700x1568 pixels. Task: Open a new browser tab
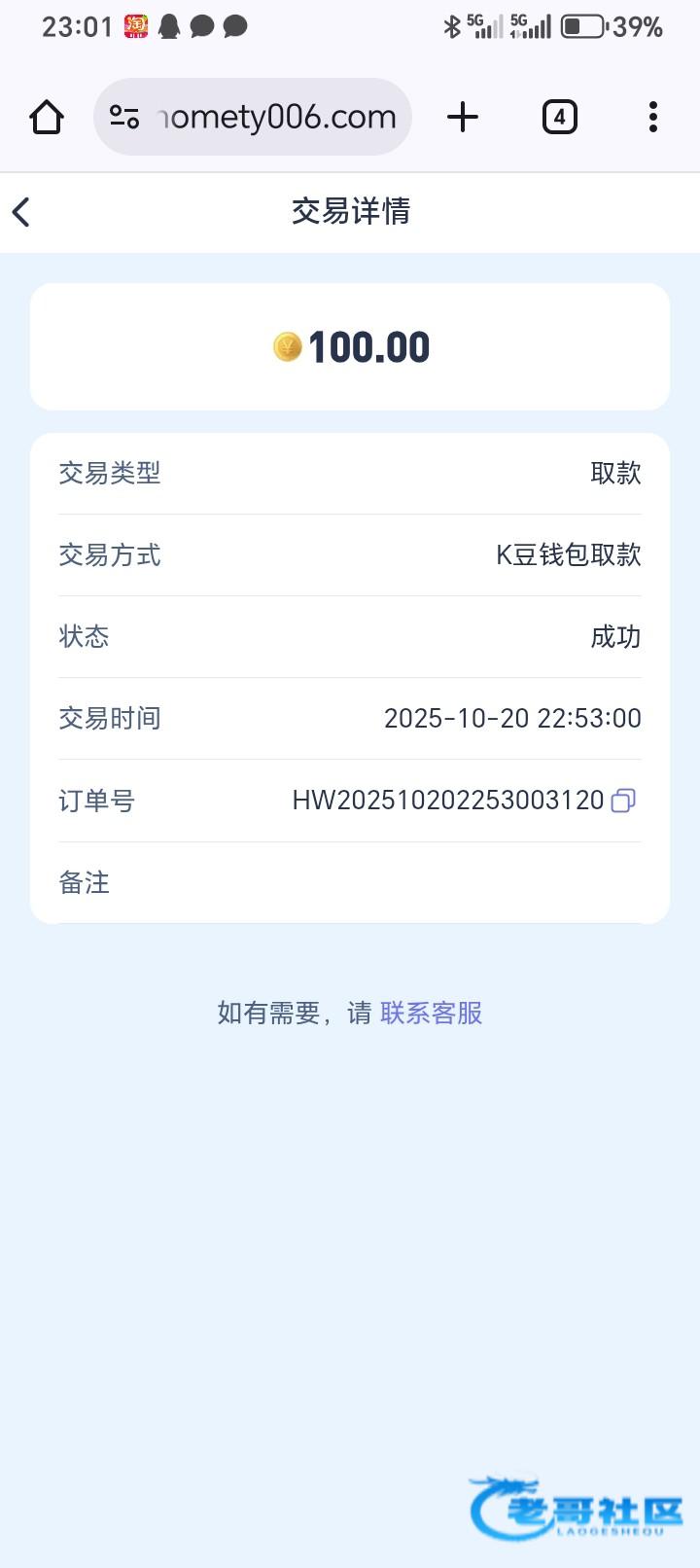463,117
